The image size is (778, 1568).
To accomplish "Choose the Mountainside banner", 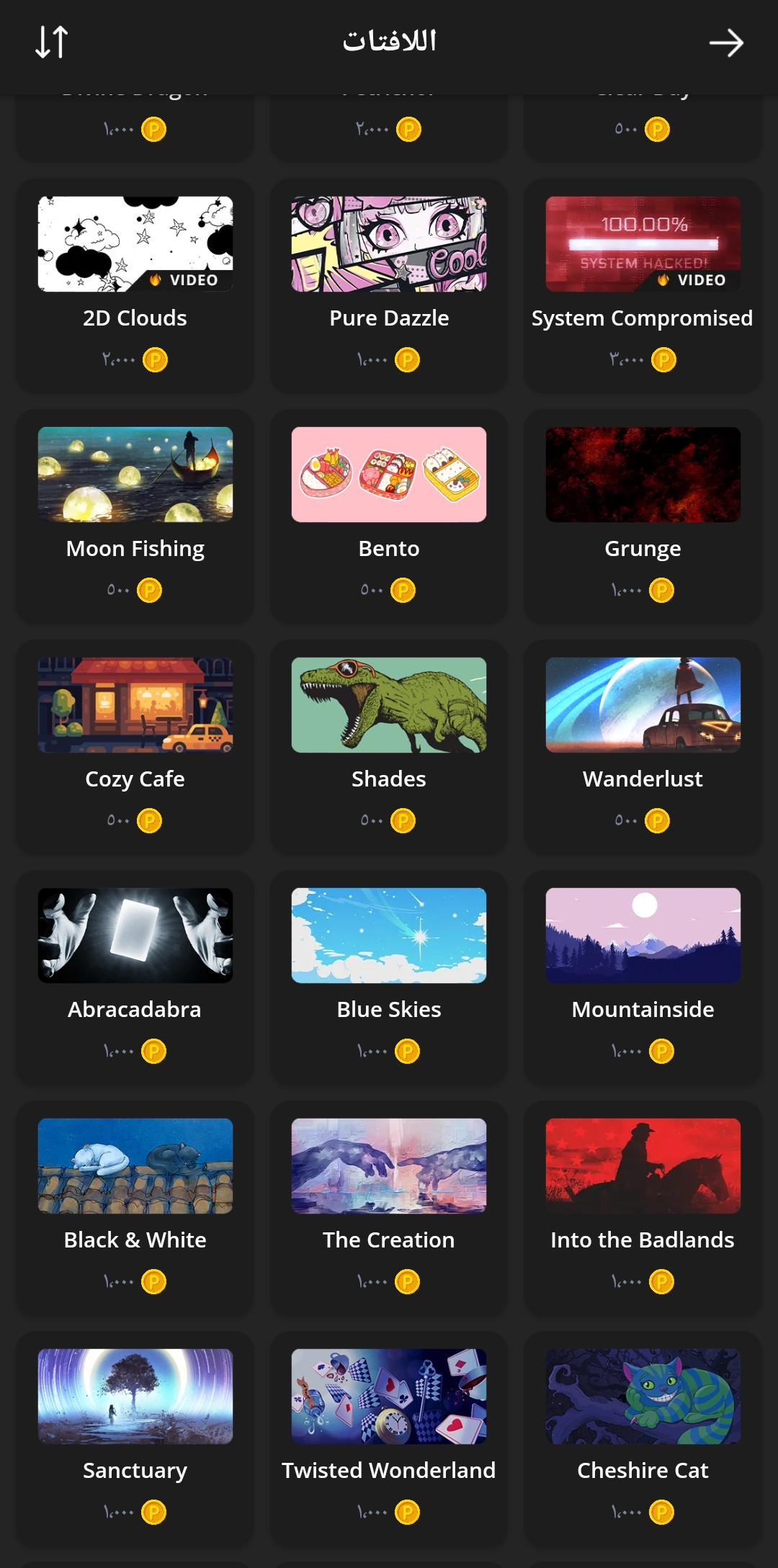I will (643, 936).
